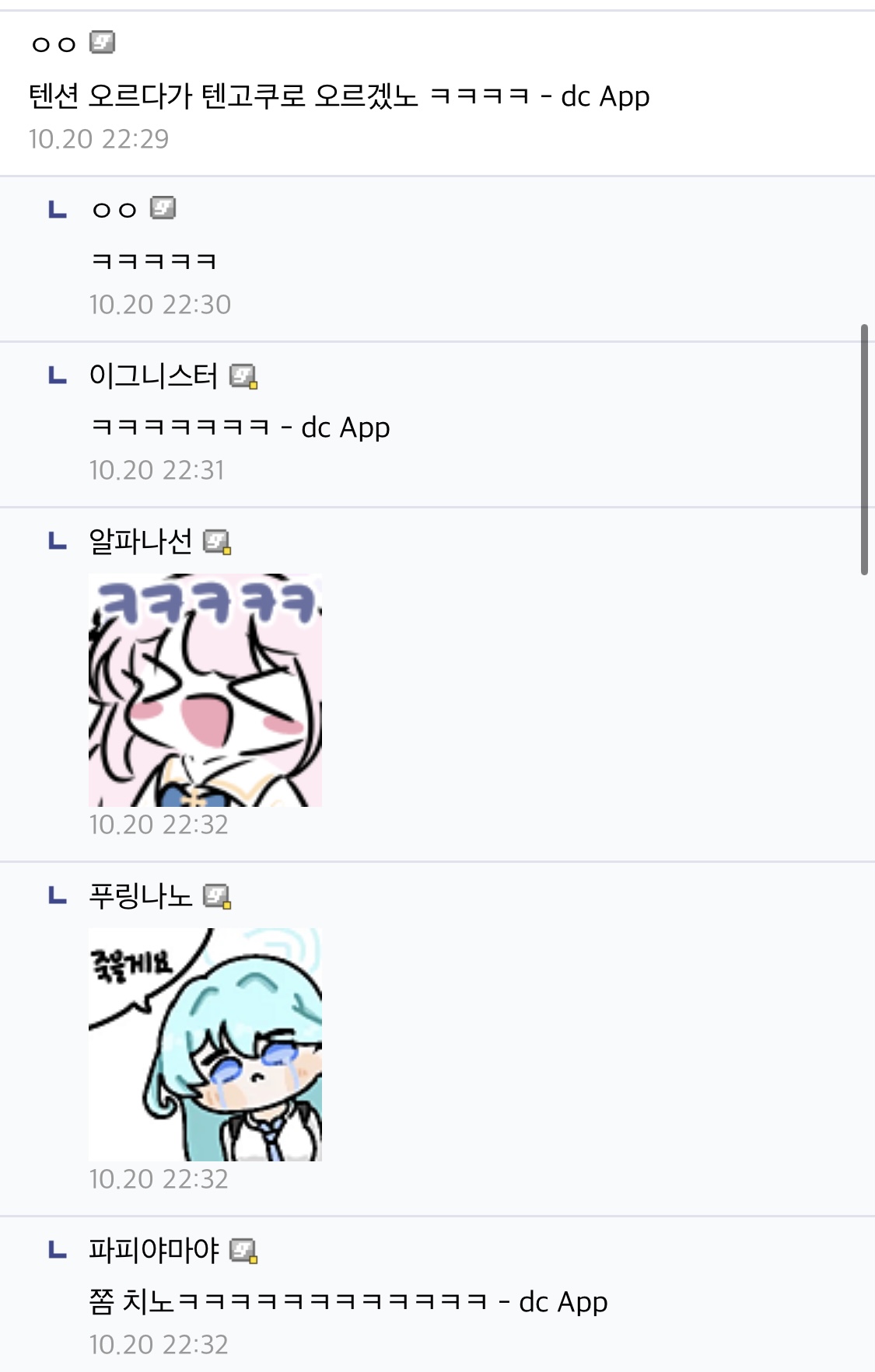Screen dimensions: 875x1372
Task: Tap 알파나선's nickname
Action: click(140, 541)
